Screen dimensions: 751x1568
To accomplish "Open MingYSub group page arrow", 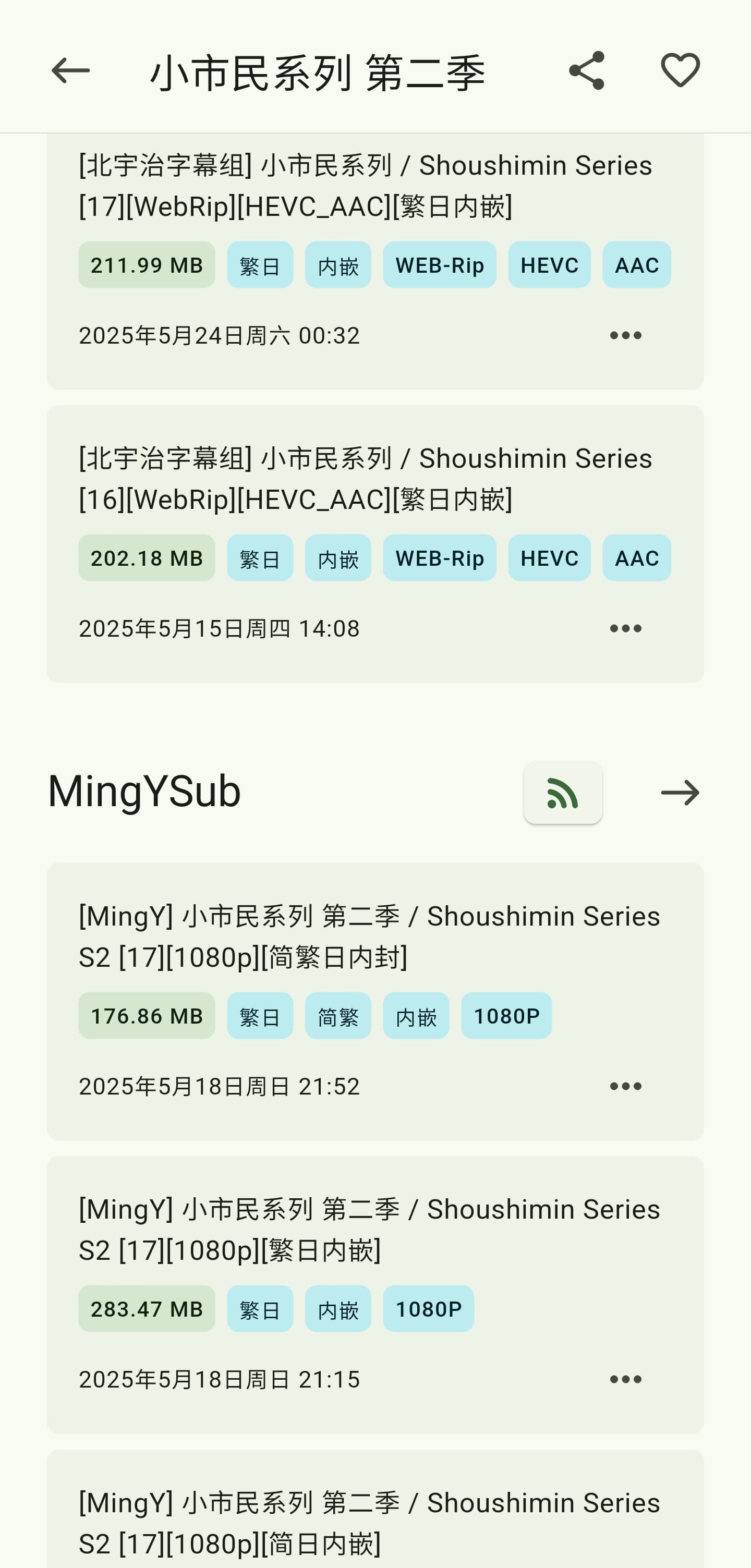I will click(x=681, y=793).
